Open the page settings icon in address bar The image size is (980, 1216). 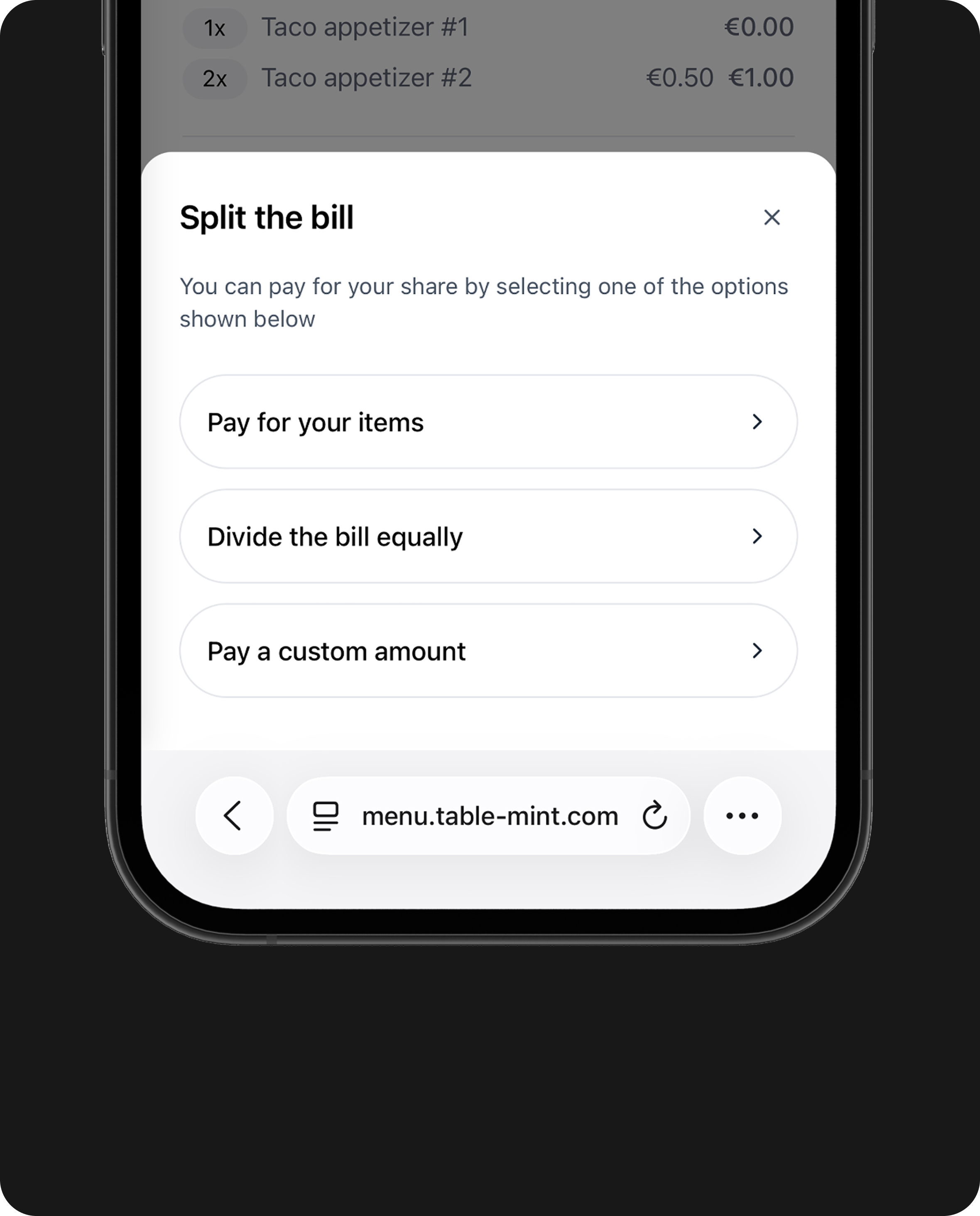click(x=326, y=816)
